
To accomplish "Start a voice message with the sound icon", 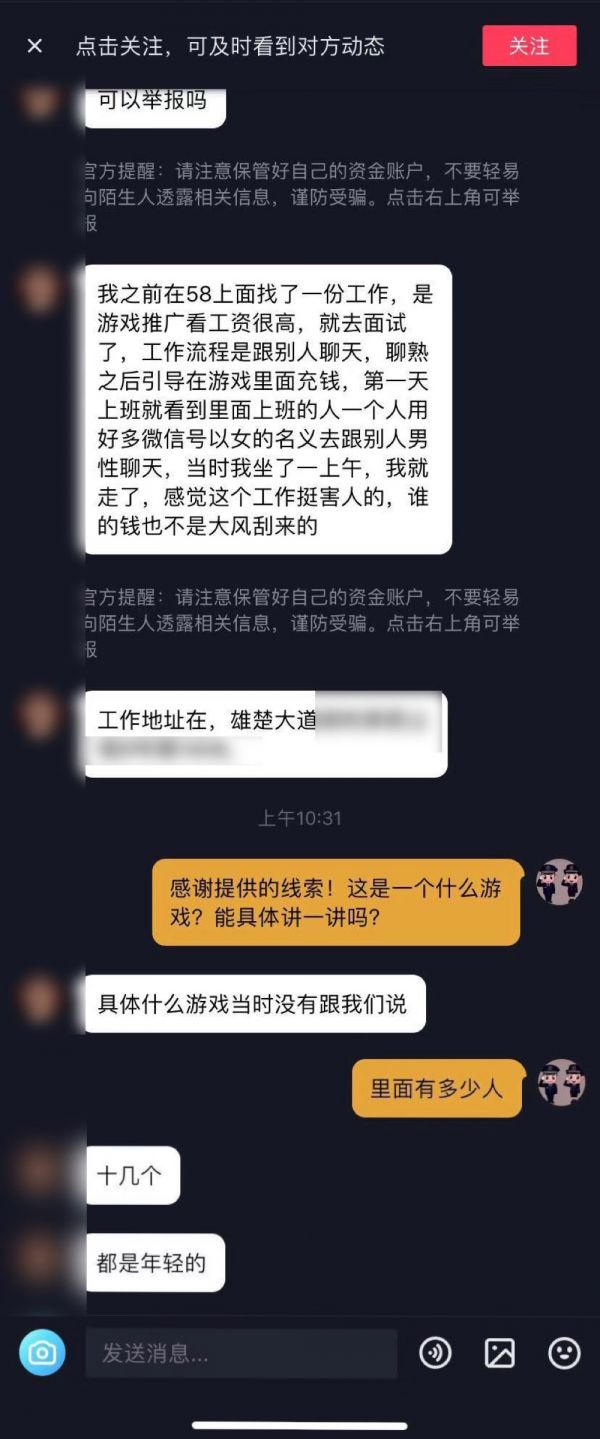I will (x=435, y=1353).
